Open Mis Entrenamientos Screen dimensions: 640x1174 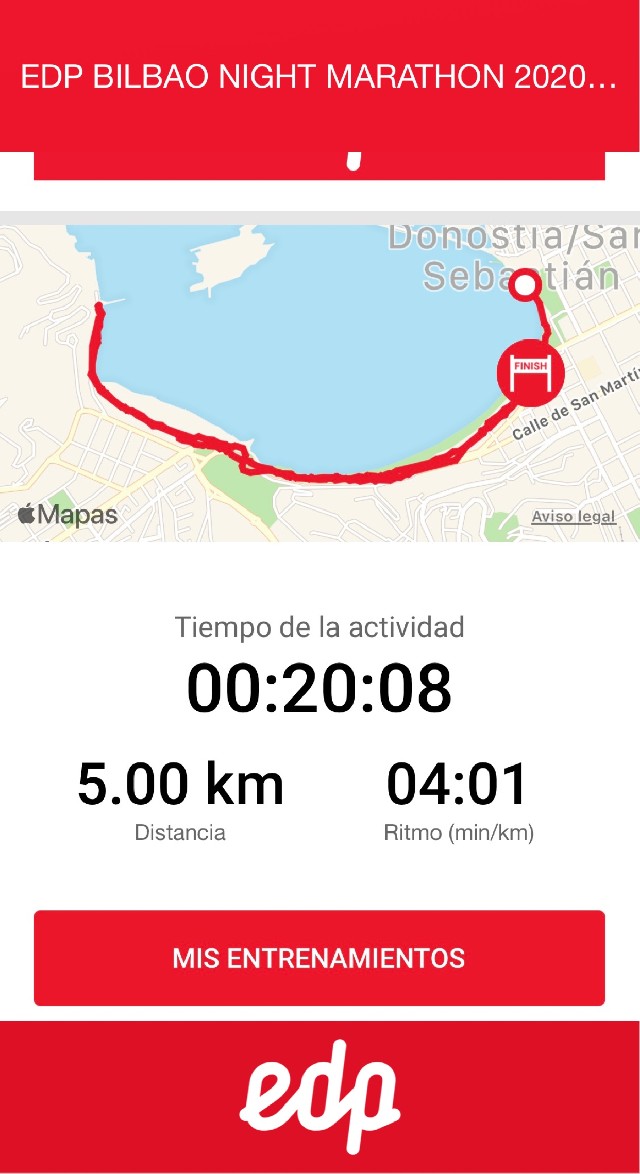319,957
